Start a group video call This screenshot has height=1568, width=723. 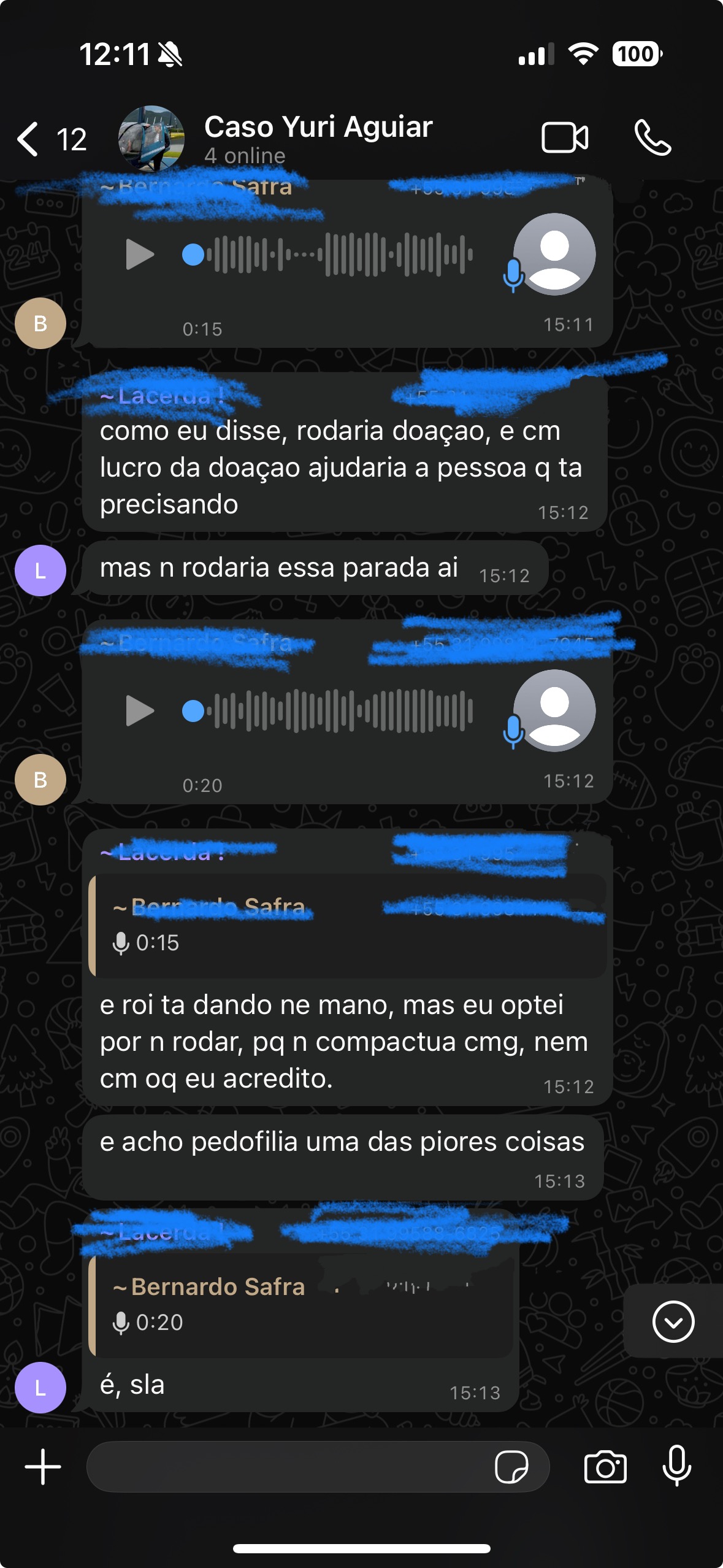[565, 137]
